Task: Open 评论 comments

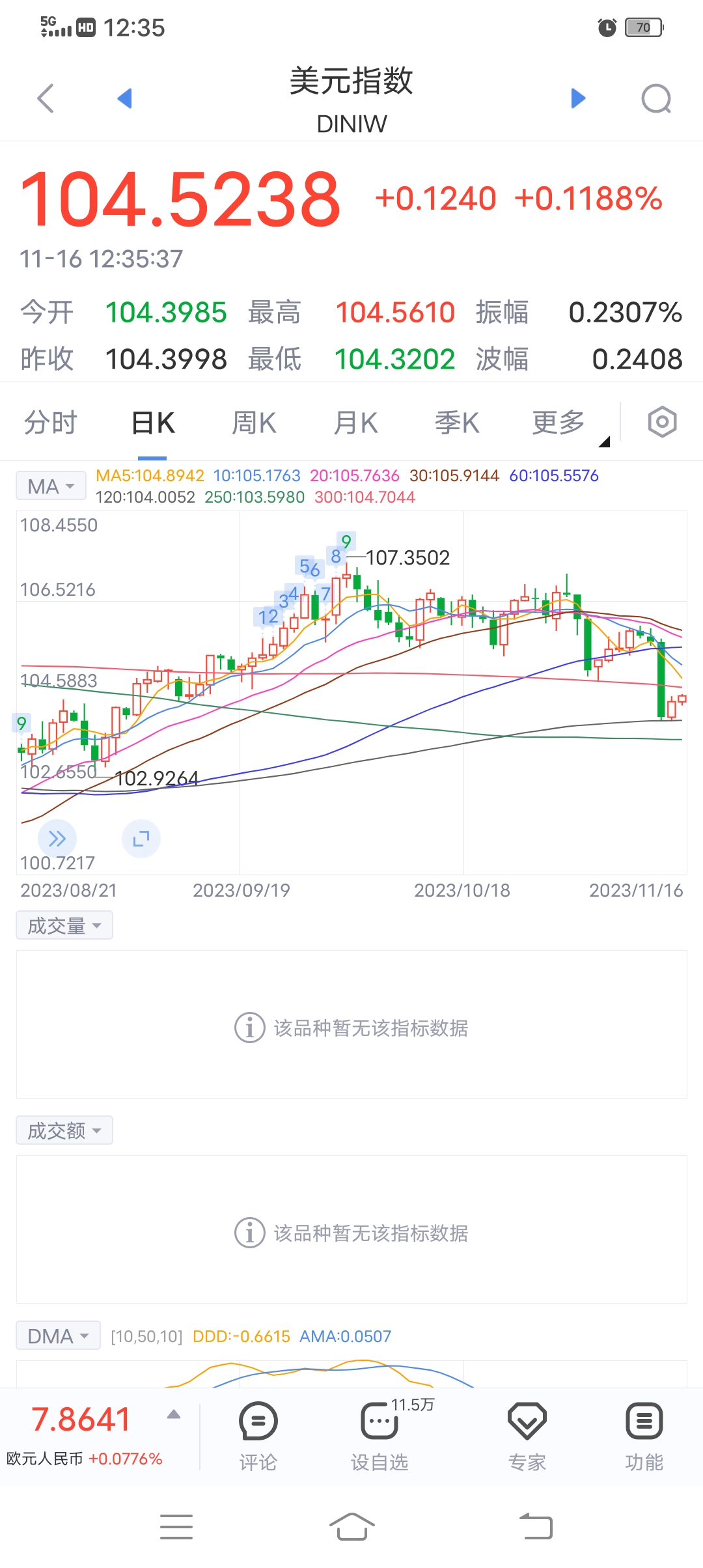Action: 258,1435
